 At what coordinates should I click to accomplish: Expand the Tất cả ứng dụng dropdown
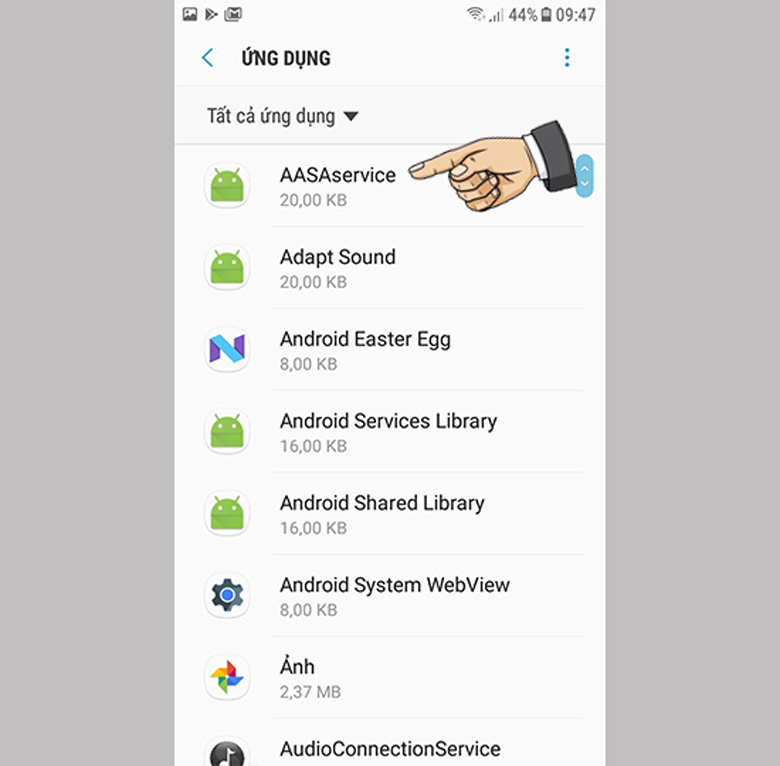tap(282, 116)
